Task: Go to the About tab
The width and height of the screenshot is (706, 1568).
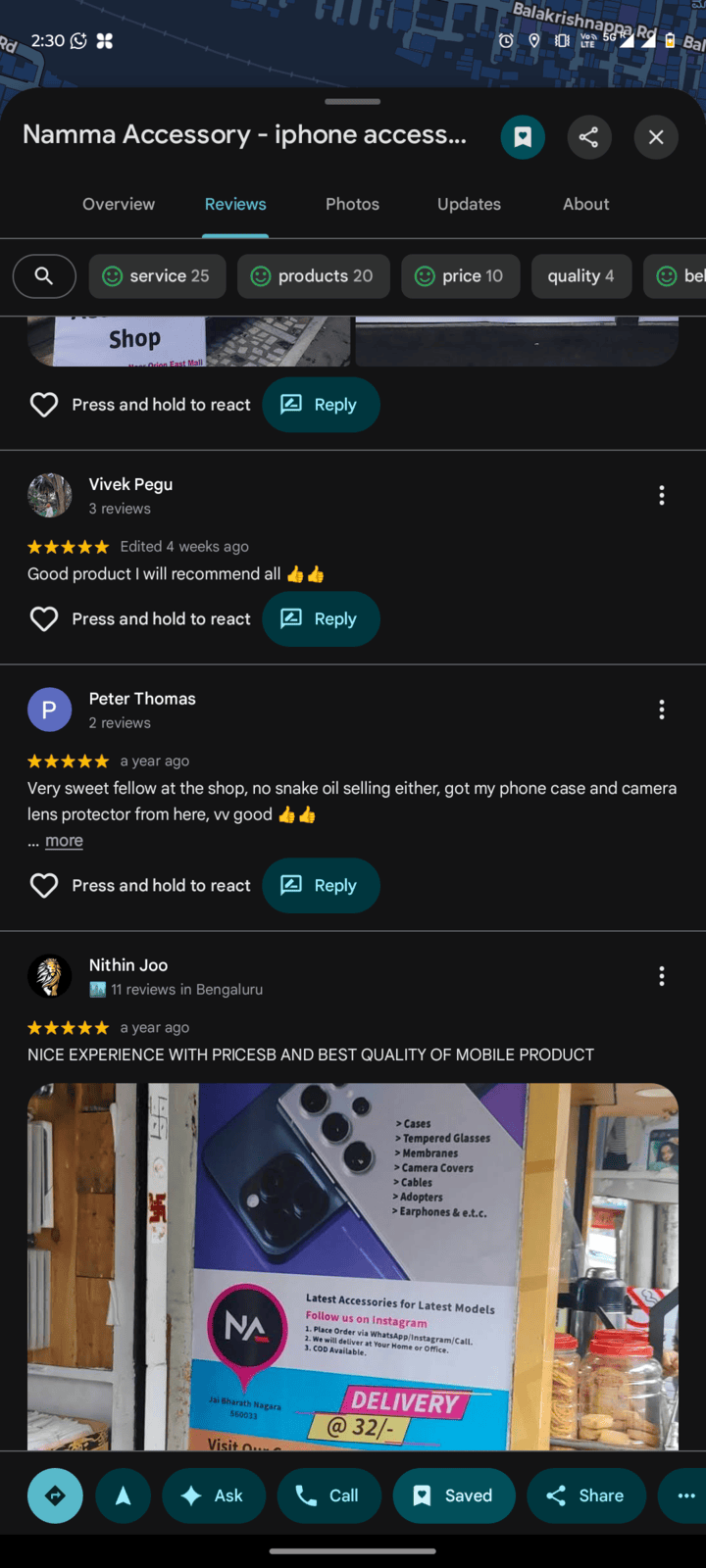Action: click(x=585, y=204)
